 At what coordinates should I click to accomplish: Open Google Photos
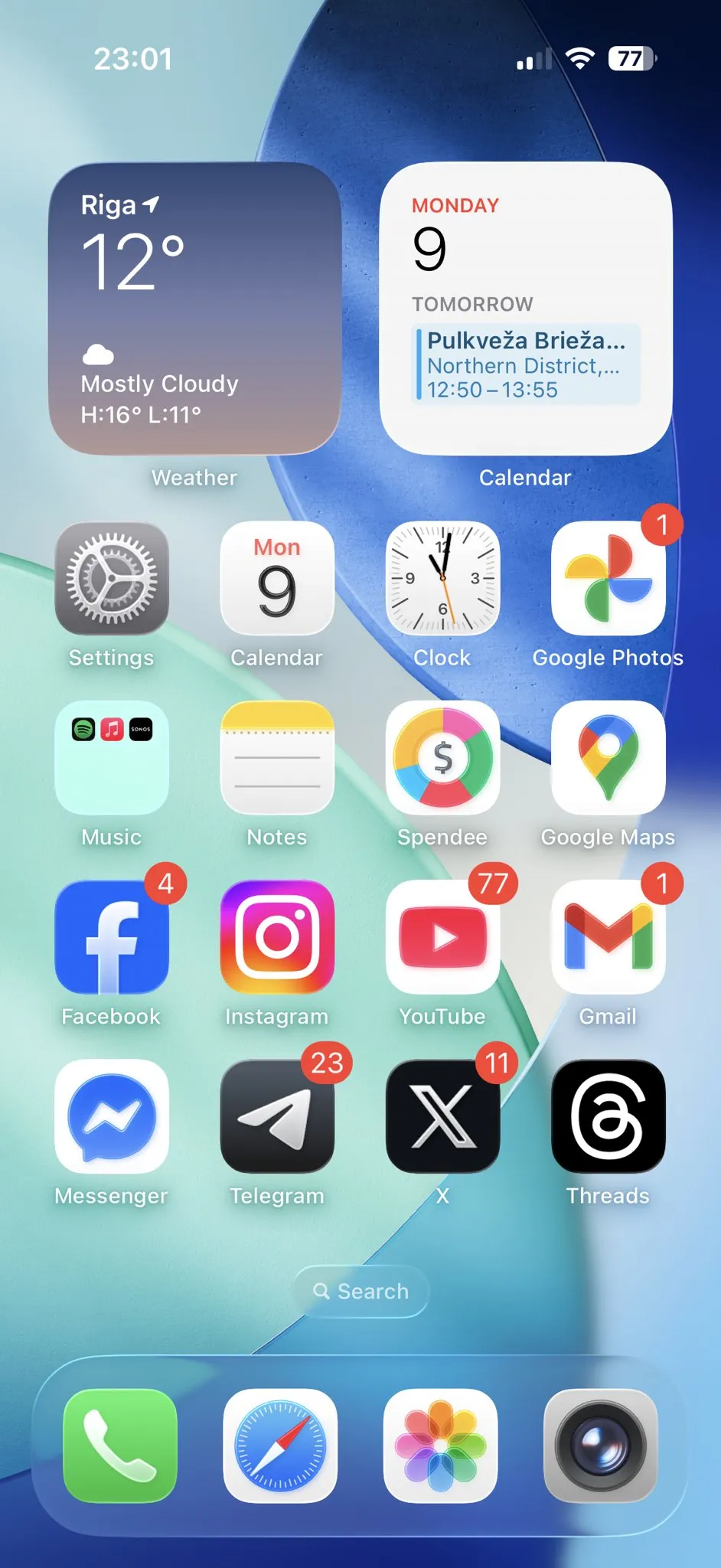click(x=608, y=579)
